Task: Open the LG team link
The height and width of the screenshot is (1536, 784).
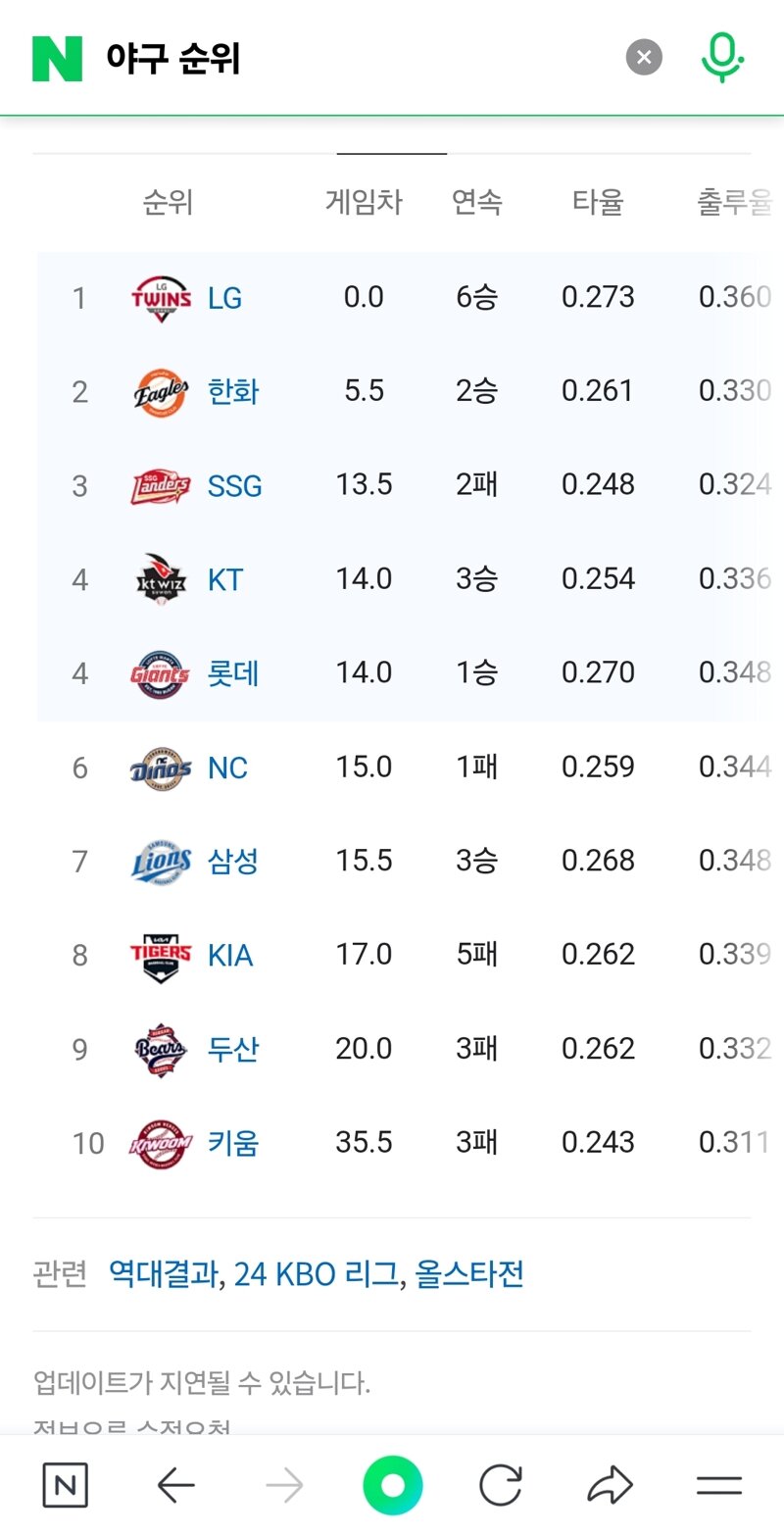Action: [224, 298]
